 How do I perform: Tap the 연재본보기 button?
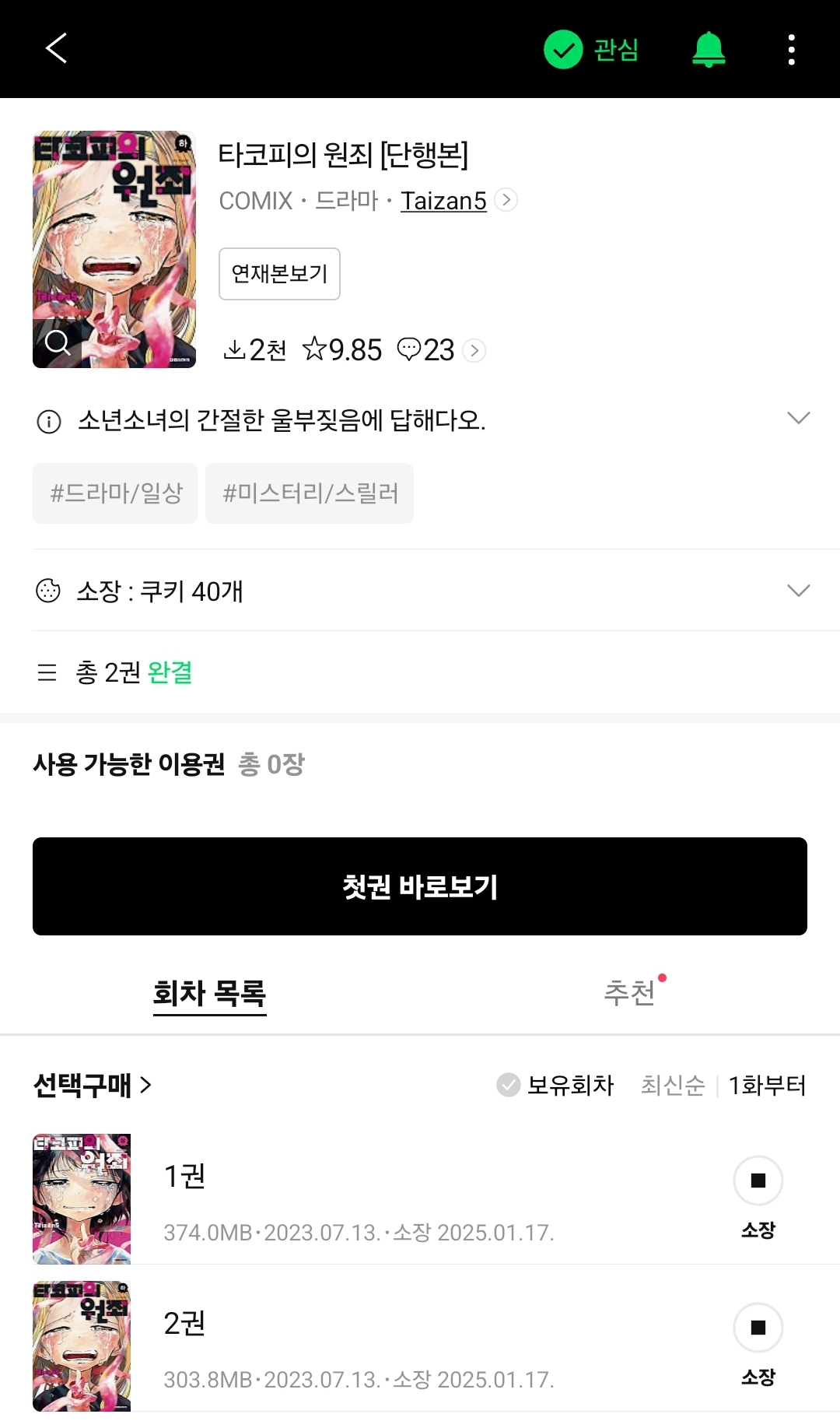coord(279,274)
